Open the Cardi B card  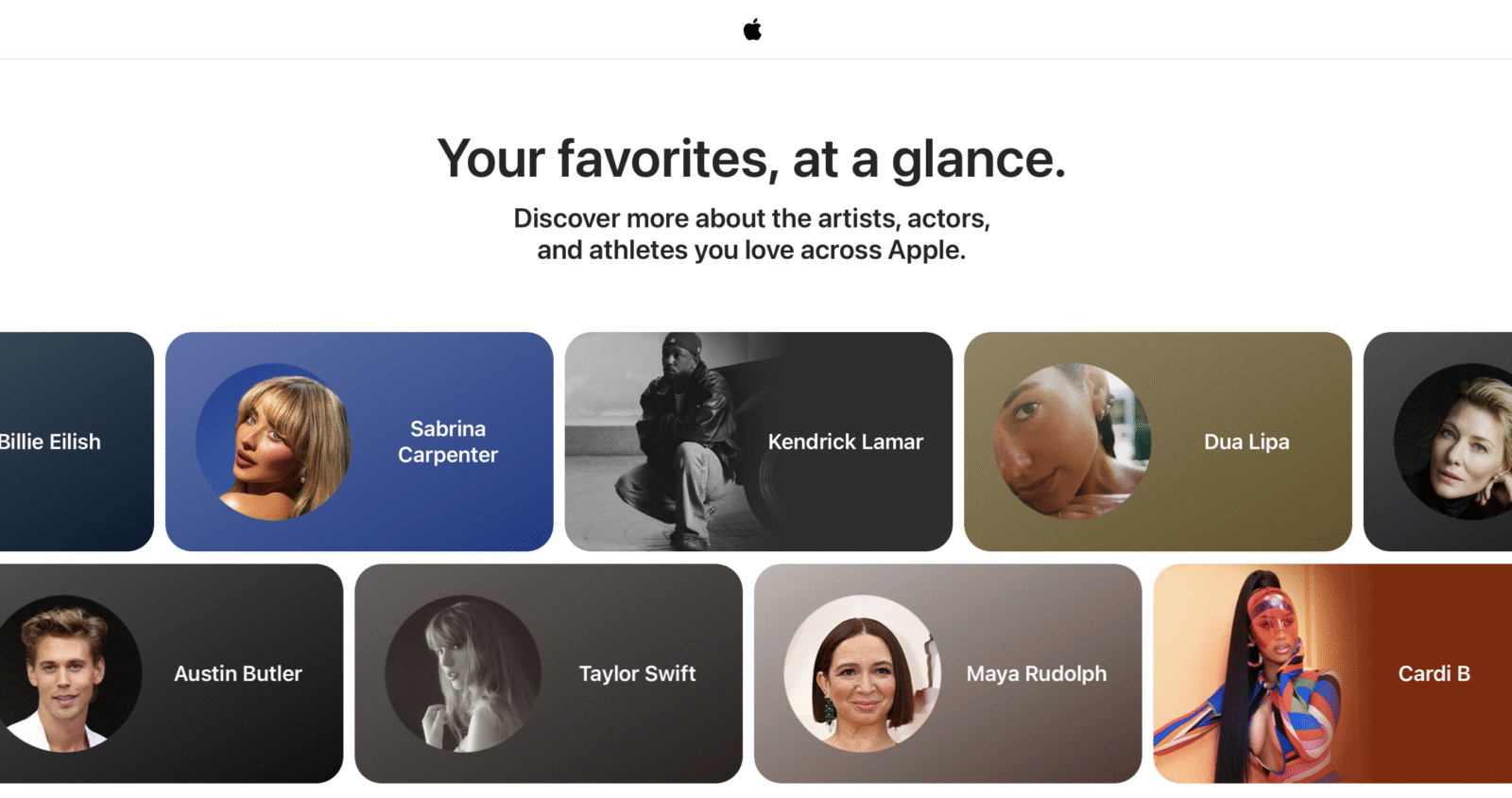1332,673
